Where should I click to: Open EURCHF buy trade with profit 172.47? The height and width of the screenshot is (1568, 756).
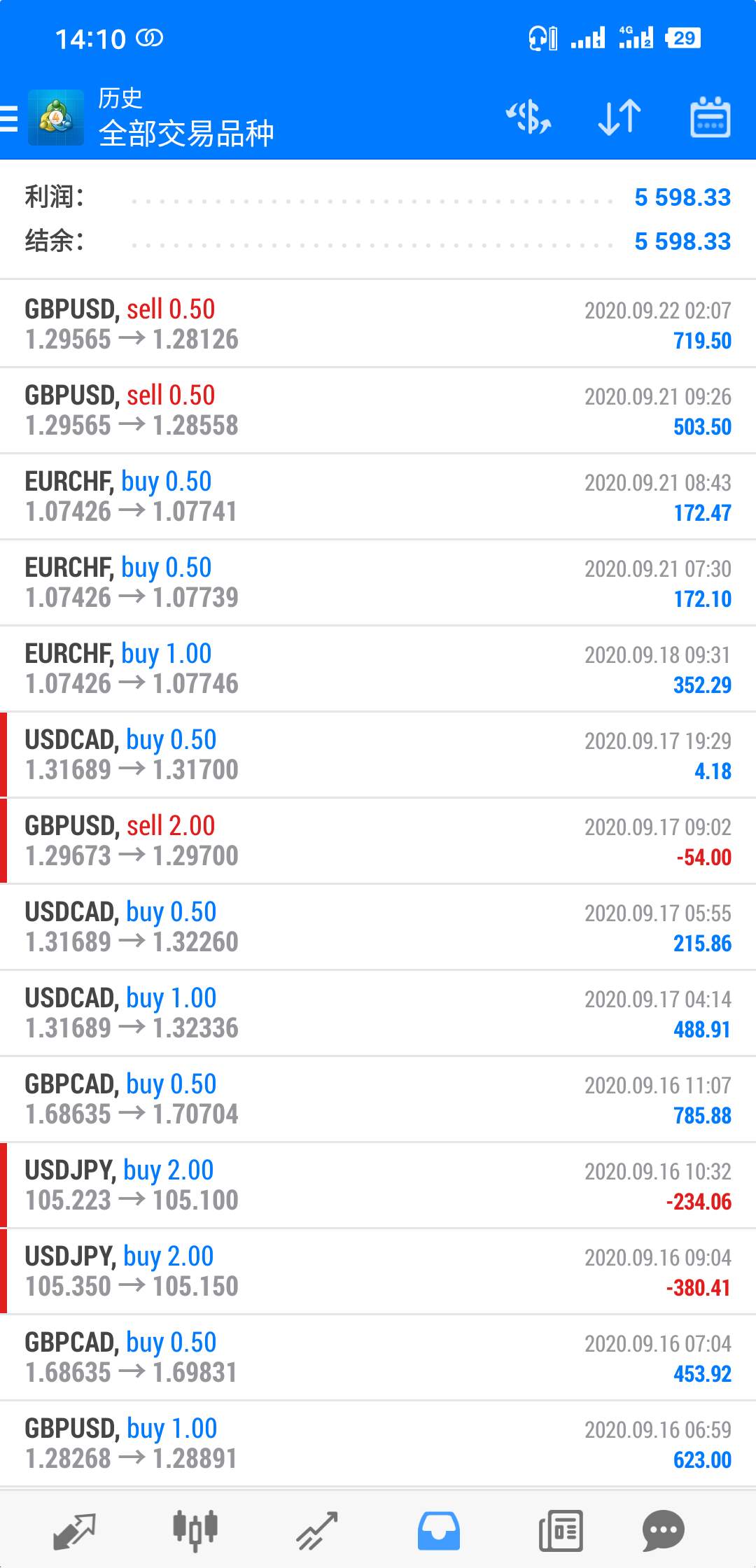(x=378, y=496)
